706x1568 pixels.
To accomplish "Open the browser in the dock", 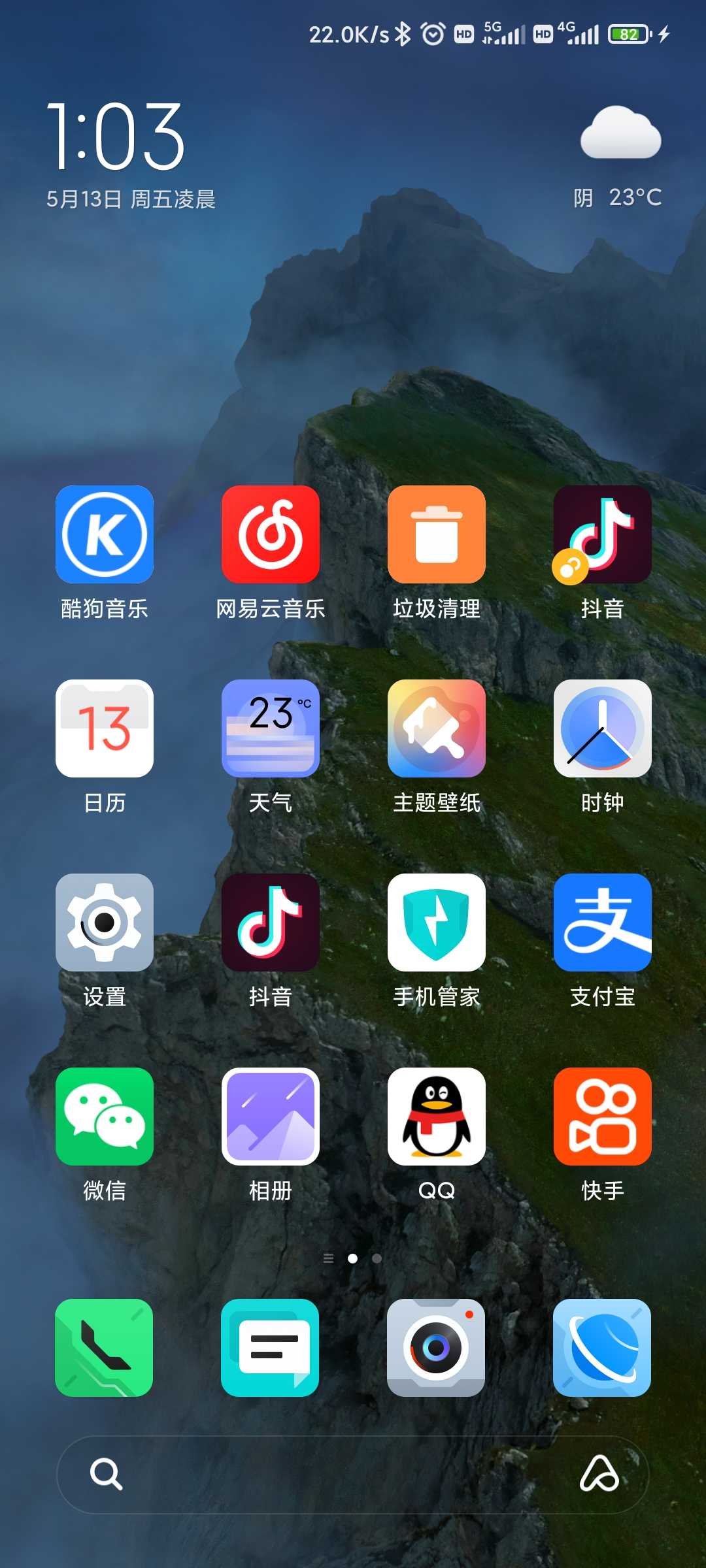I will (x=603, y=1348).
